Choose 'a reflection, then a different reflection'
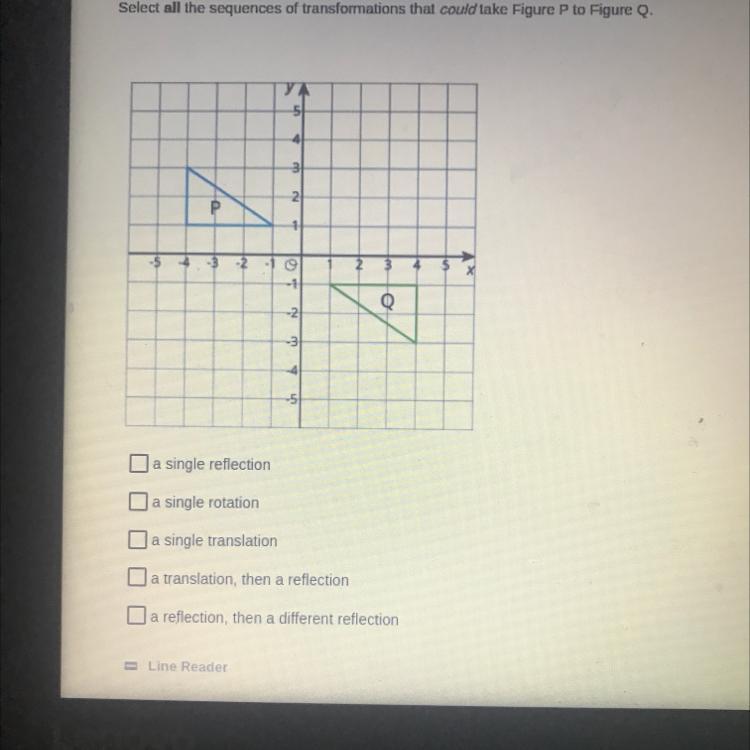The image size is (750, 750). click(137, 618)
